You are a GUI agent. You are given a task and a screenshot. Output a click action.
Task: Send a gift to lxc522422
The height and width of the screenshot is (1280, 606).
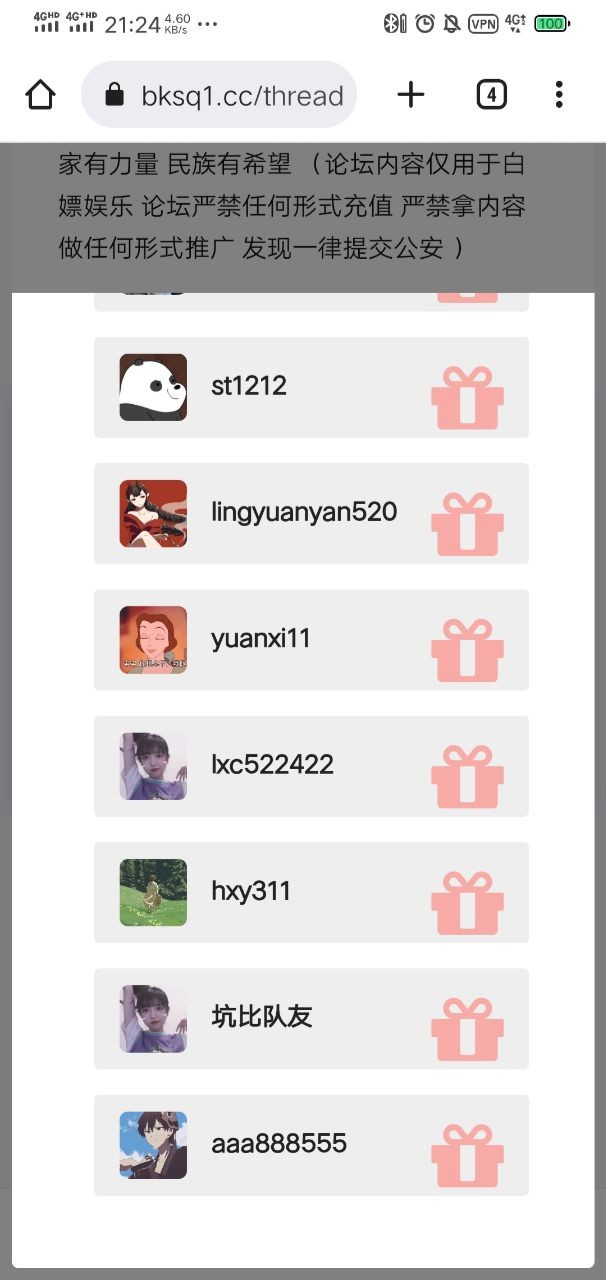[467, 777]
